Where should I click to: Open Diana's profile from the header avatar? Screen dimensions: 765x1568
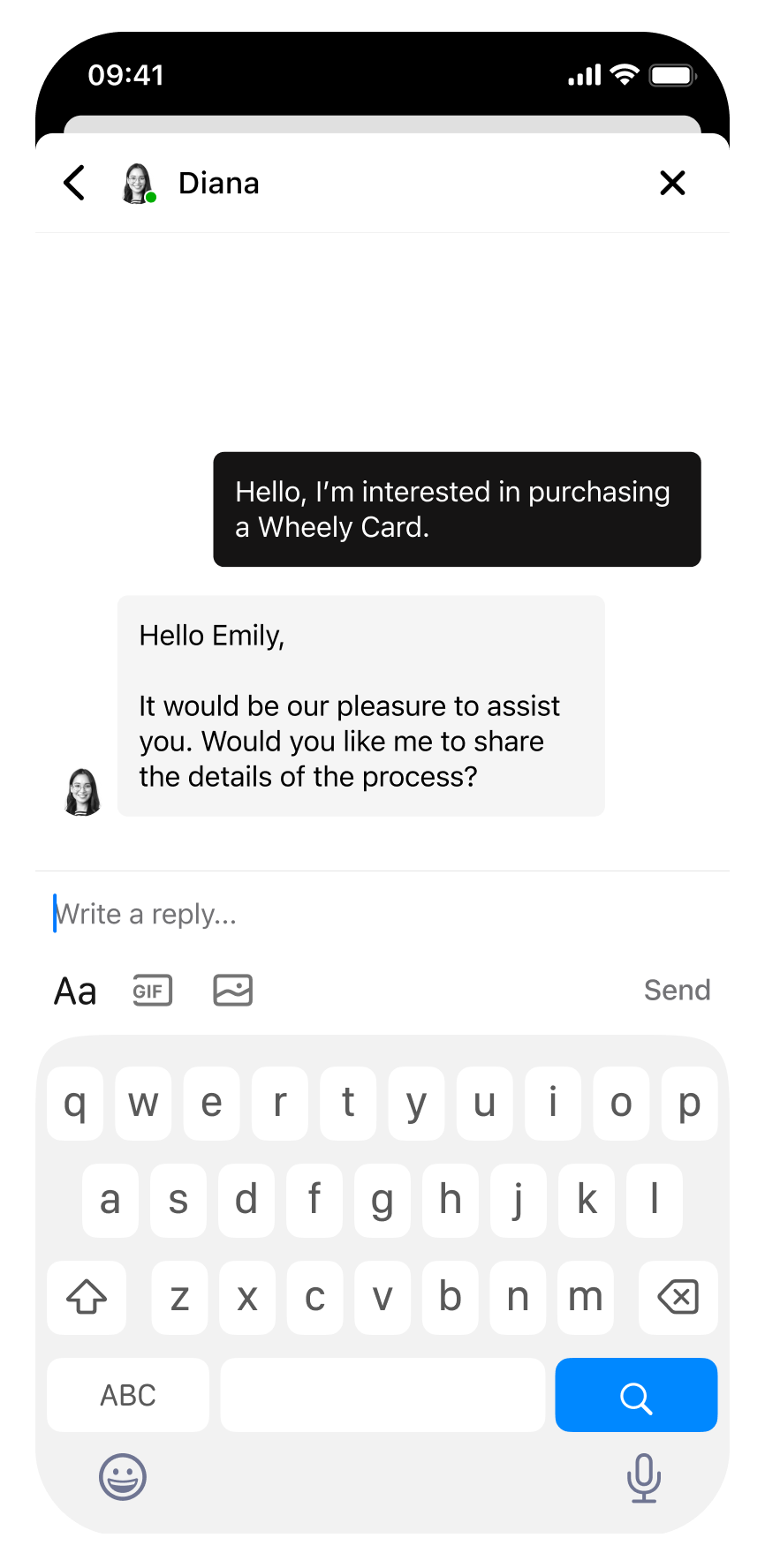138,184
